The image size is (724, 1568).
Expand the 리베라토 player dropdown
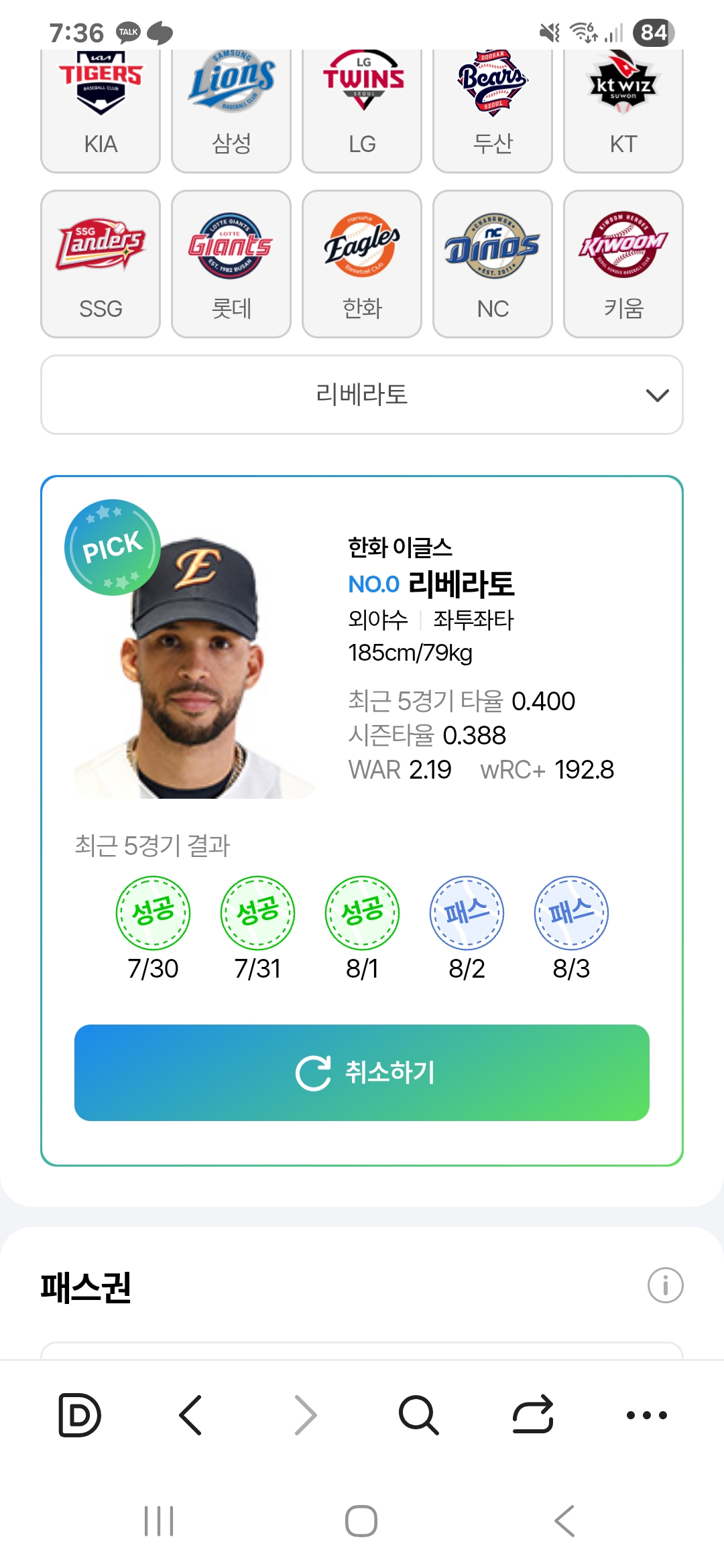(362, 395)
